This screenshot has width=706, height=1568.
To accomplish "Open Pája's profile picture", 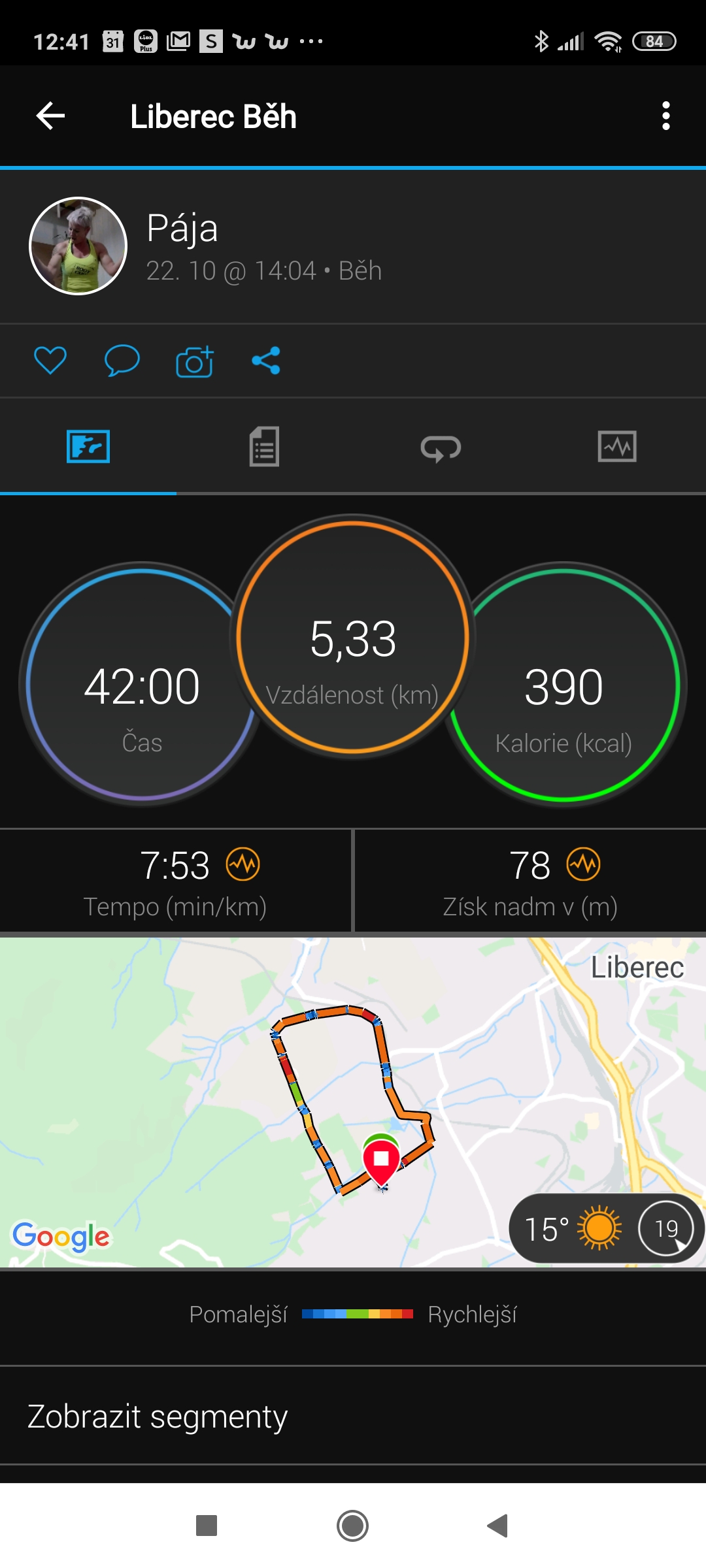I will (78, 246).
